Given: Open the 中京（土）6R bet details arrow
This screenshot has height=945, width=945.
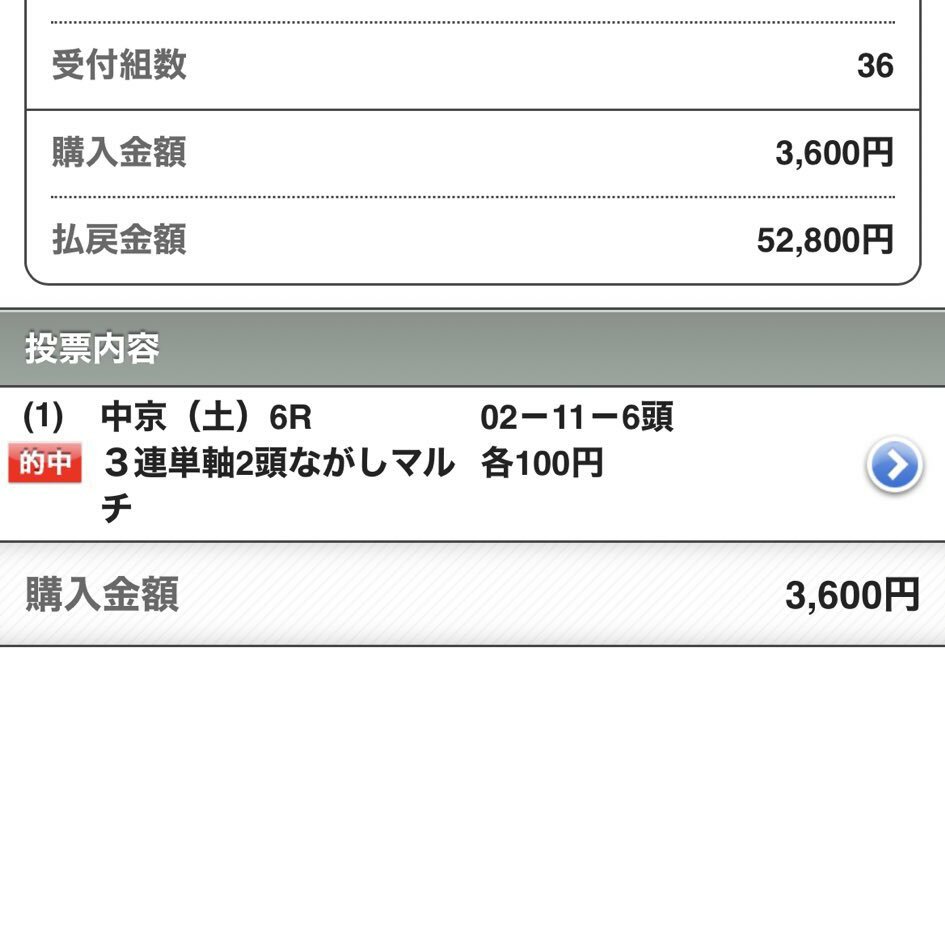Looking at the screenshot, I should (893, 465).
